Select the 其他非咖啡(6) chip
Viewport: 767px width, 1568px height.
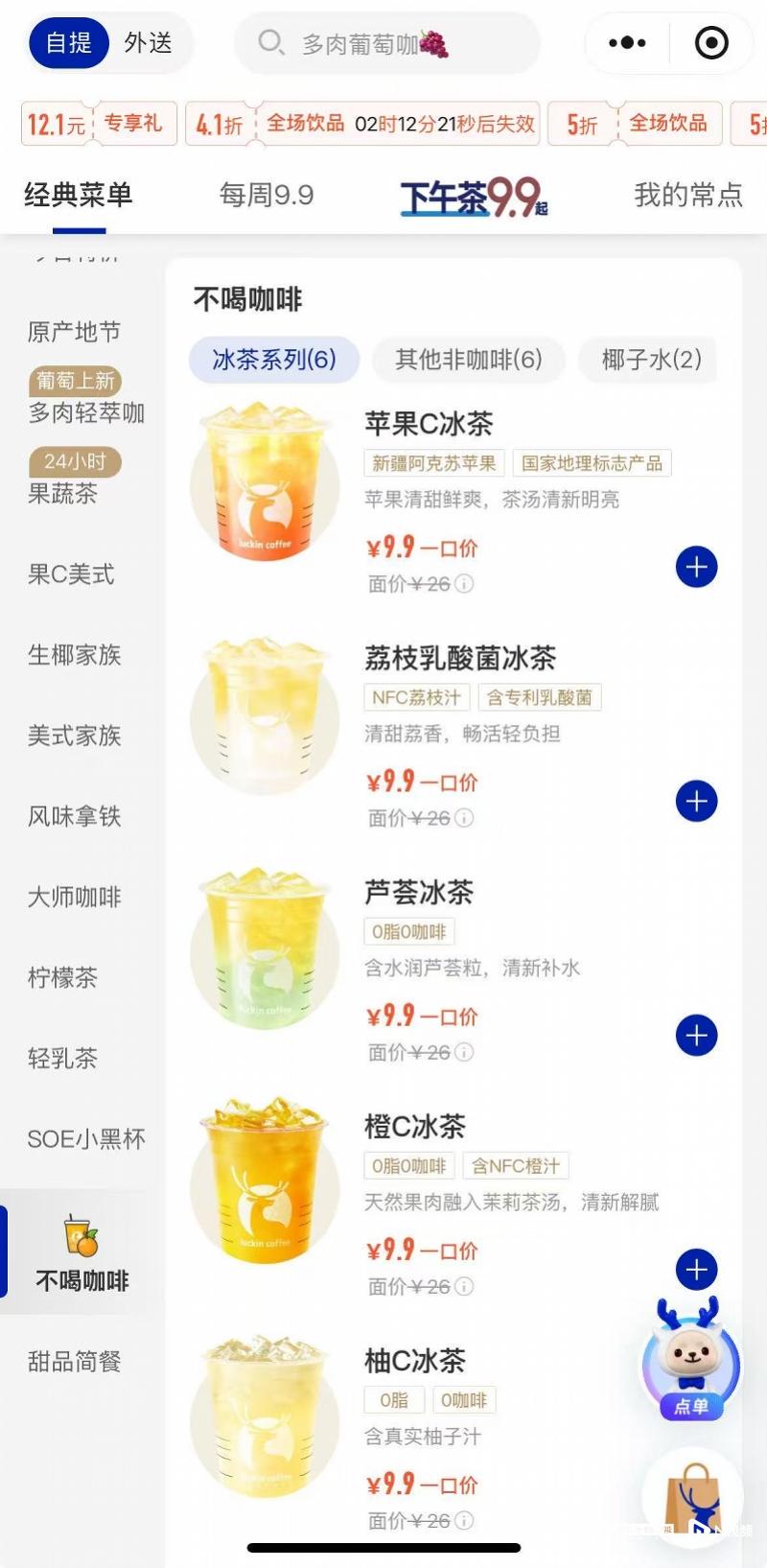468,360
